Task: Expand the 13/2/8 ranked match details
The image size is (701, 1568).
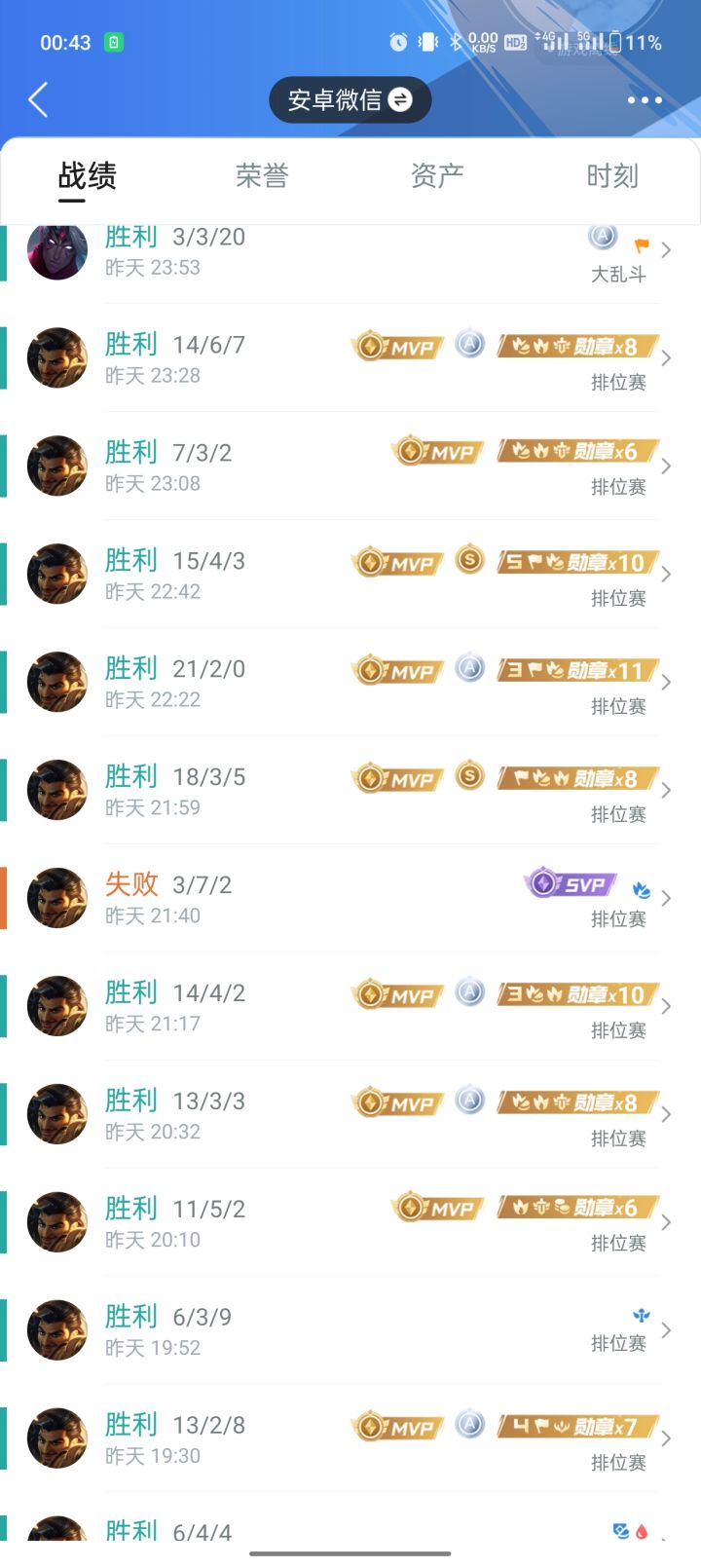Action: (666, 1437)
